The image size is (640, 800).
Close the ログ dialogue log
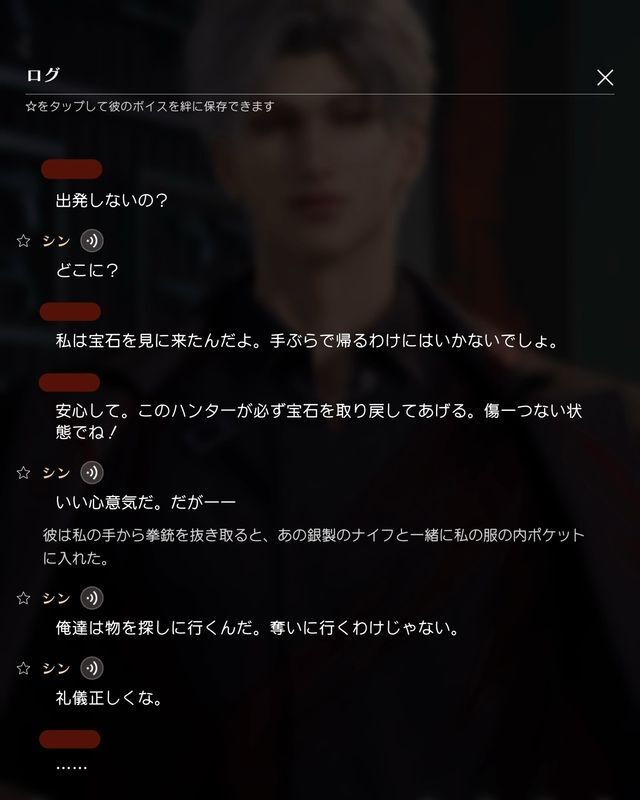(604, 77)
